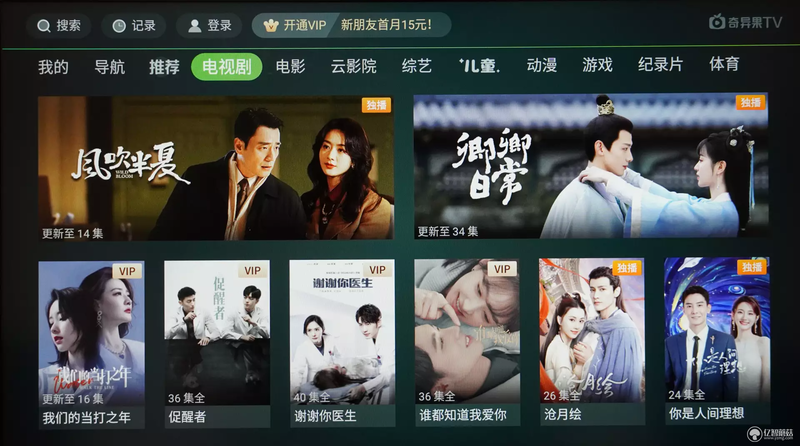Switch to the 我的 tab
The image size is (800, 446).
click(x=53, y=67)
